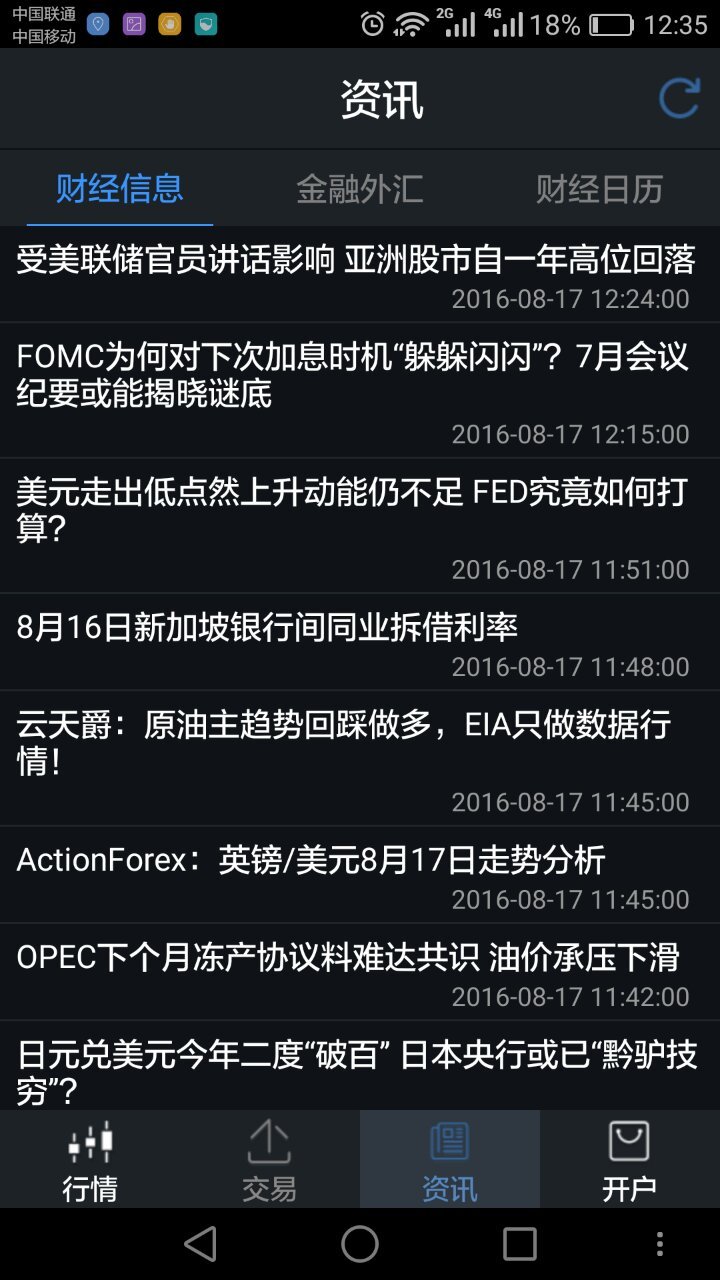This screenshot has height=1280, width=720.
Task: Open the 日元兑美元“破百” article
Action: coord(355,1070)
